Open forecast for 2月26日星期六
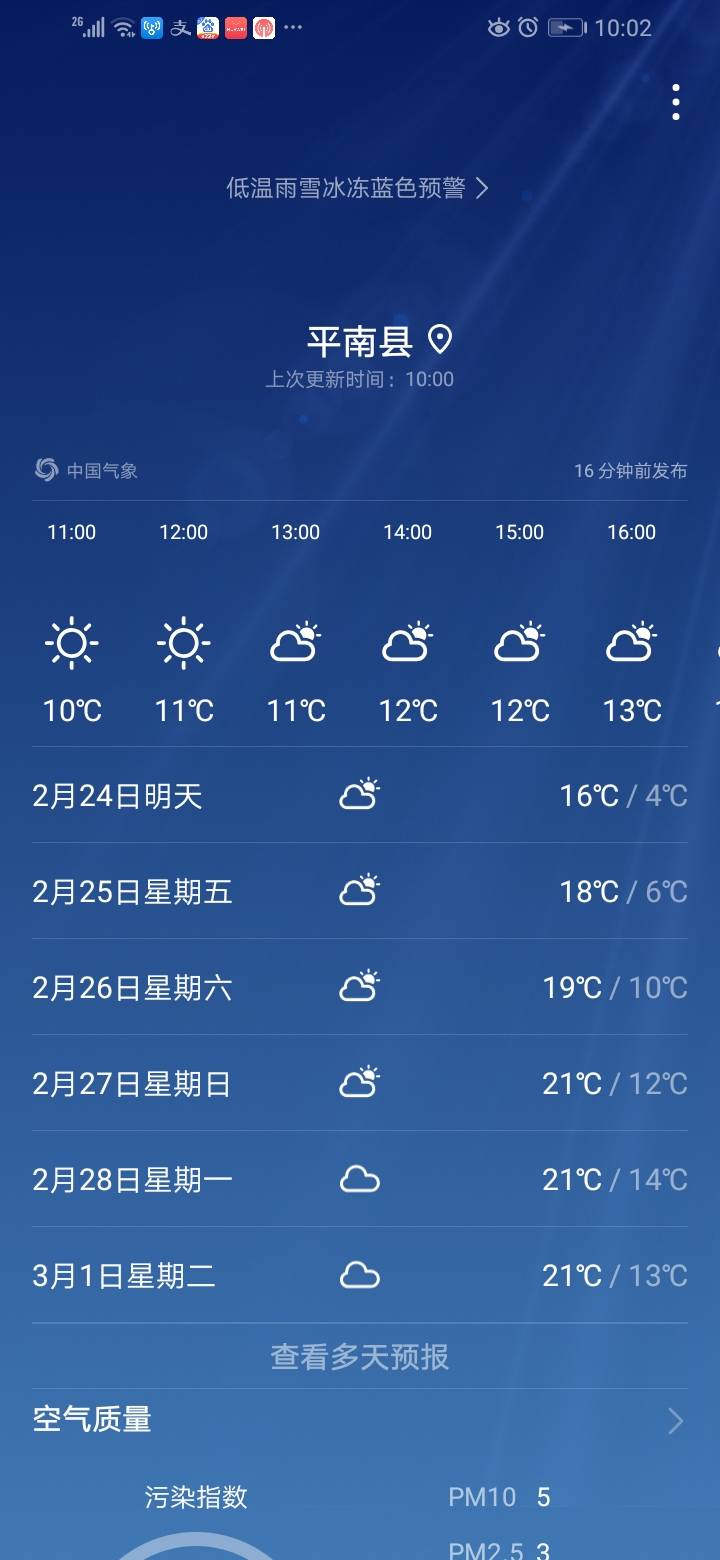This screenshot has width=720, height=1560. (x=360, y=987)
